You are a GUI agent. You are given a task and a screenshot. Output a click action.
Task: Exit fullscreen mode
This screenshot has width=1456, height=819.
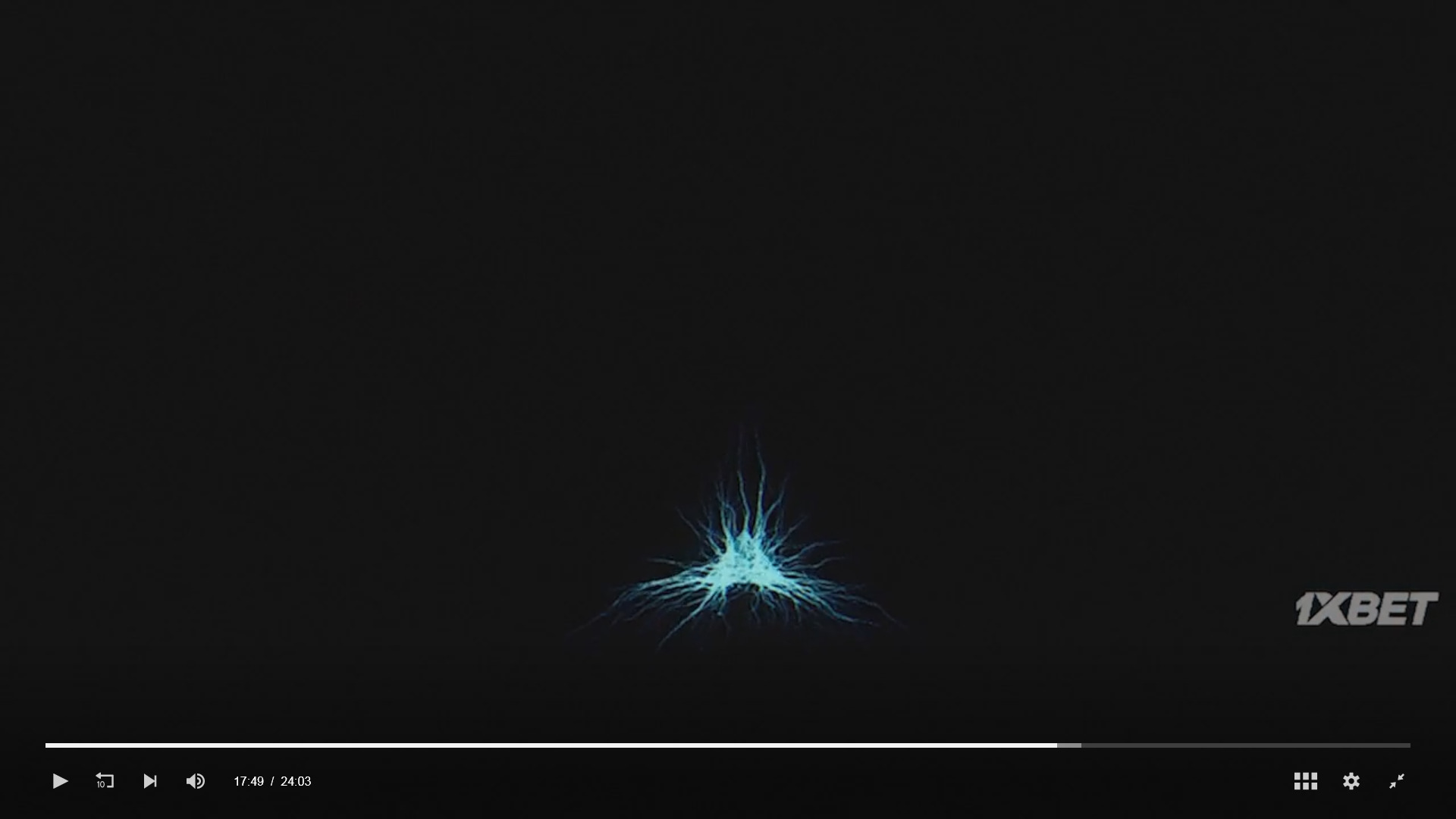pyautogui.click(x=1396, y=781)
